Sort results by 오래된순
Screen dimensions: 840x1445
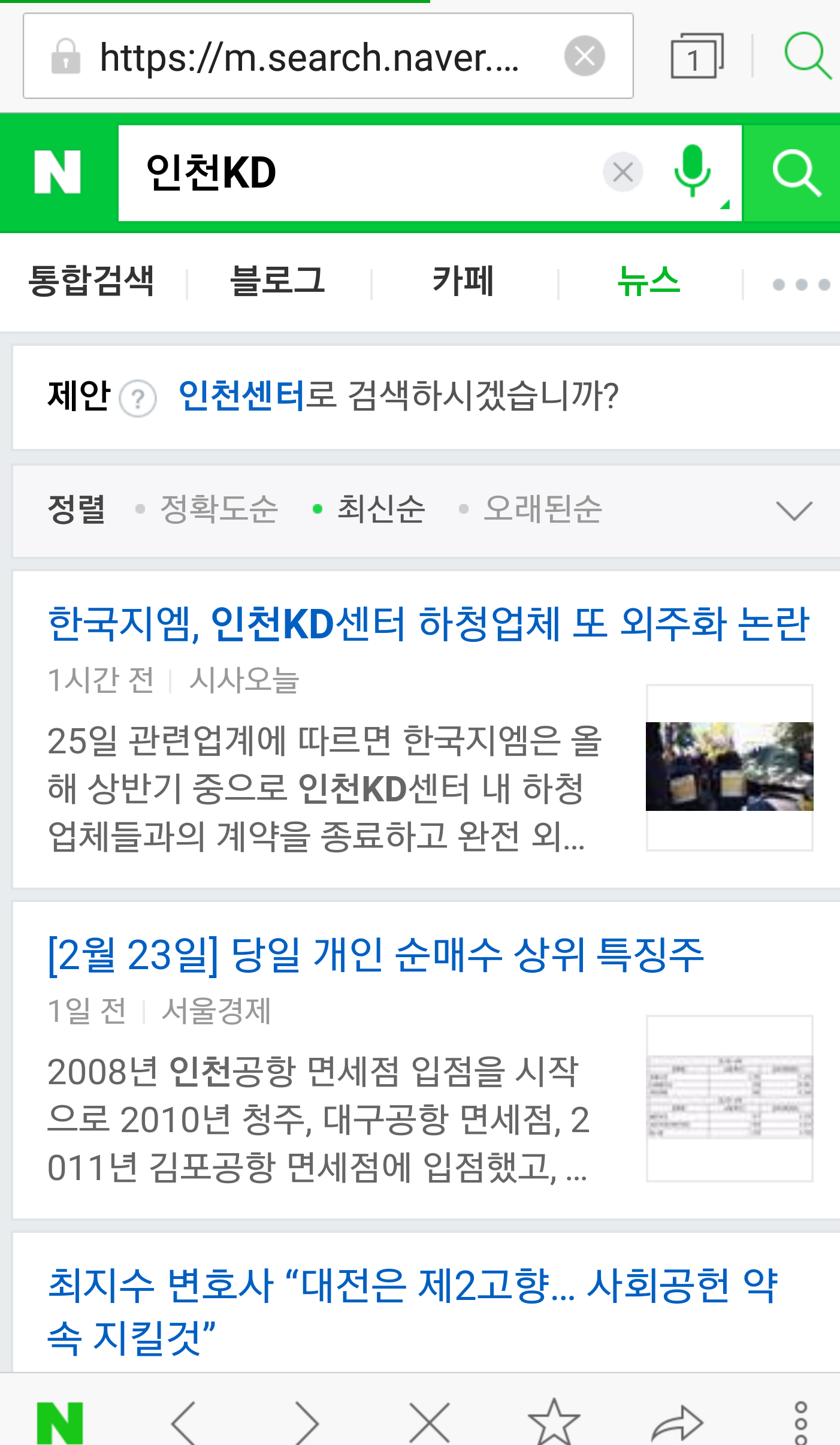[x=542, y=509]
